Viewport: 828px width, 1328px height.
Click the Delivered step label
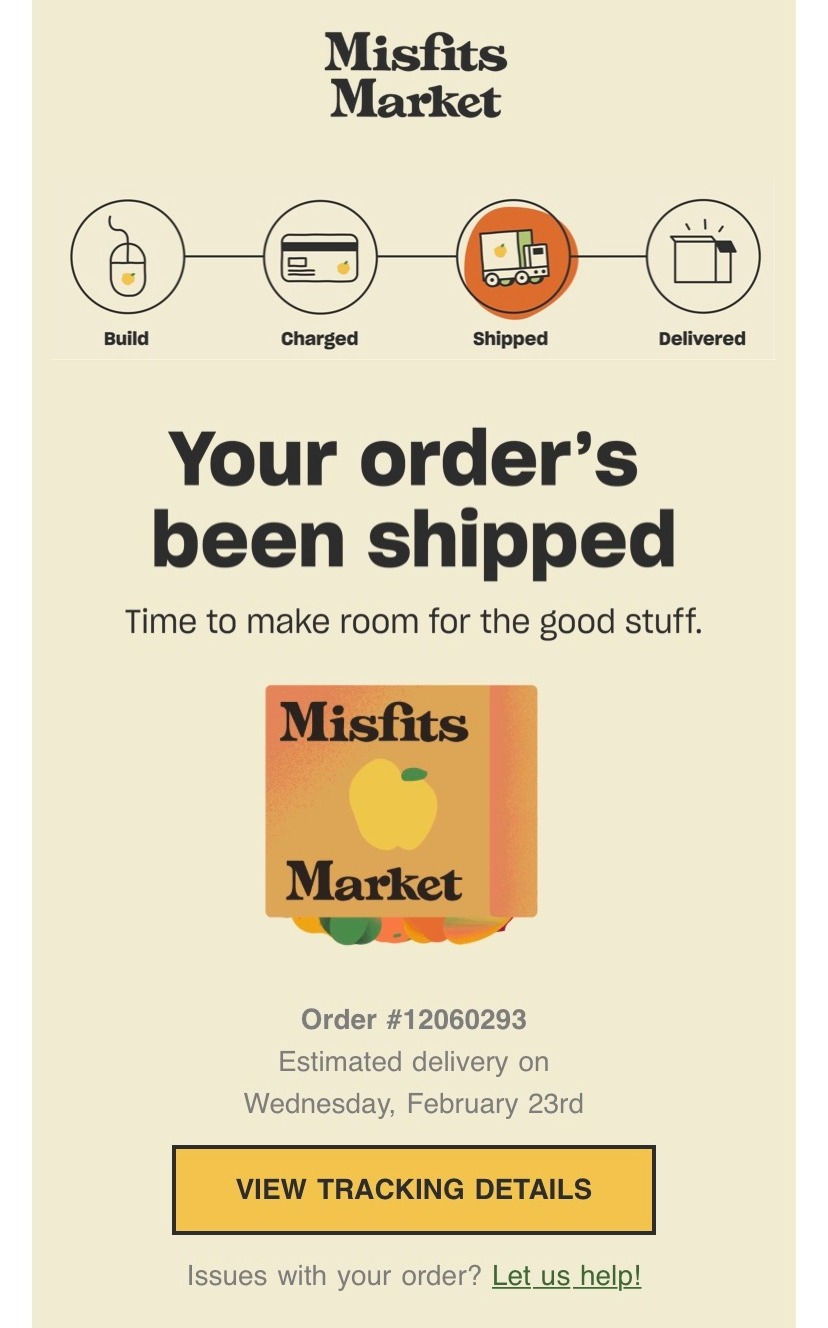702,338
